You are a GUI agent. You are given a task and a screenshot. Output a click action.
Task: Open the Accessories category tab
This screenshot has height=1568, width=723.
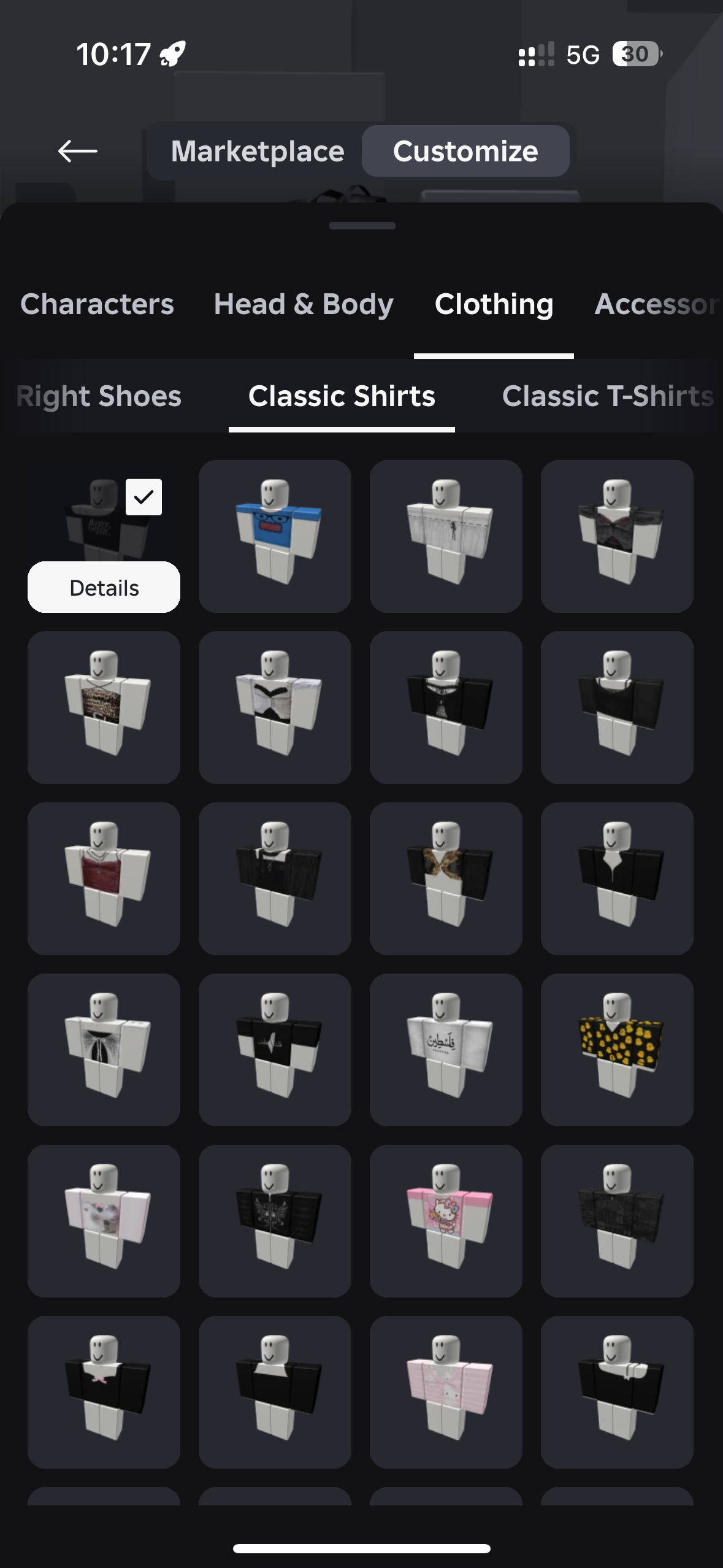click(656, 304)
